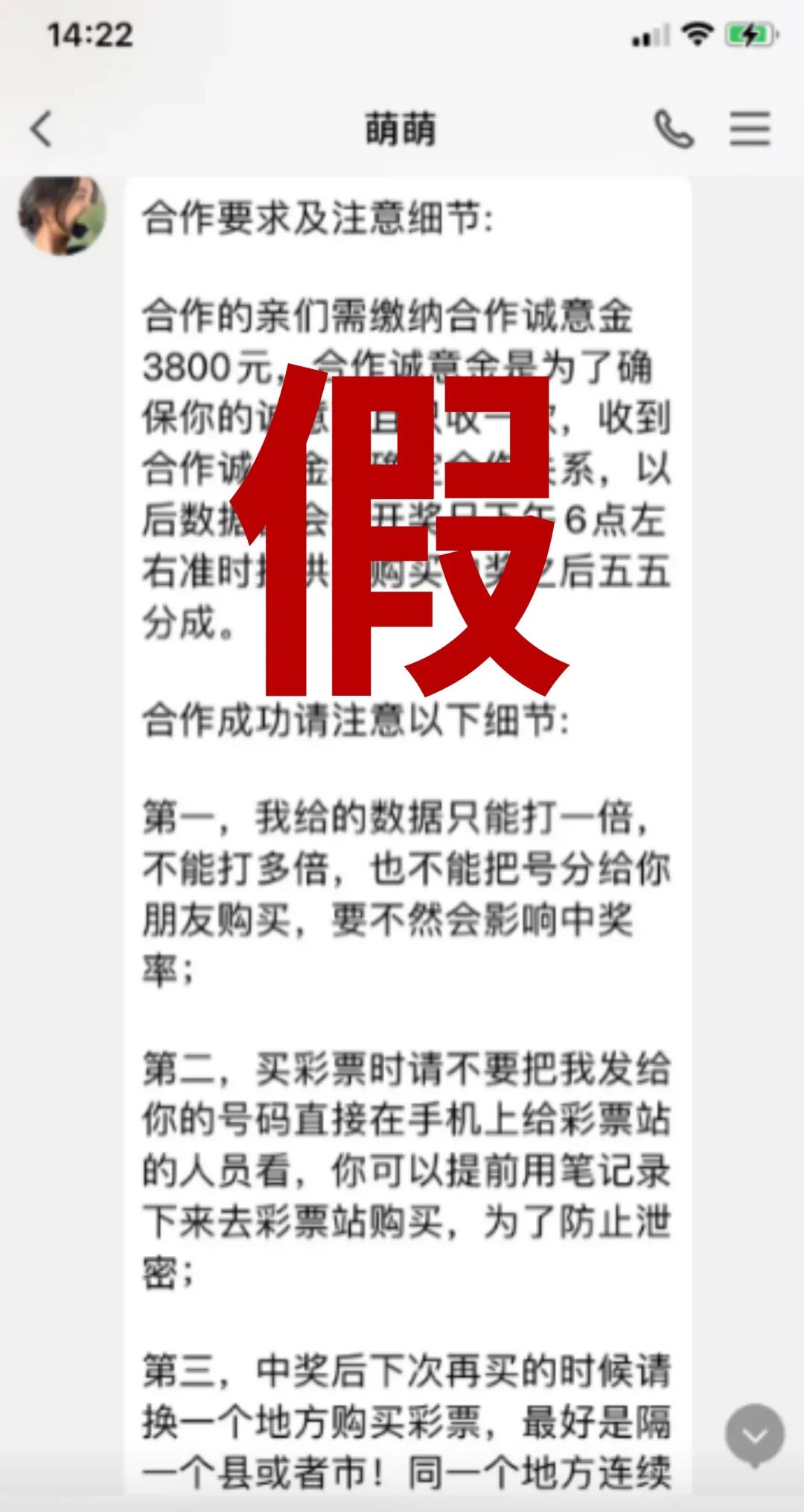Viewport: 804px width, 1512px height.
Task: Tap the red 假 watermark overlay
Action: tap(402, 528)
